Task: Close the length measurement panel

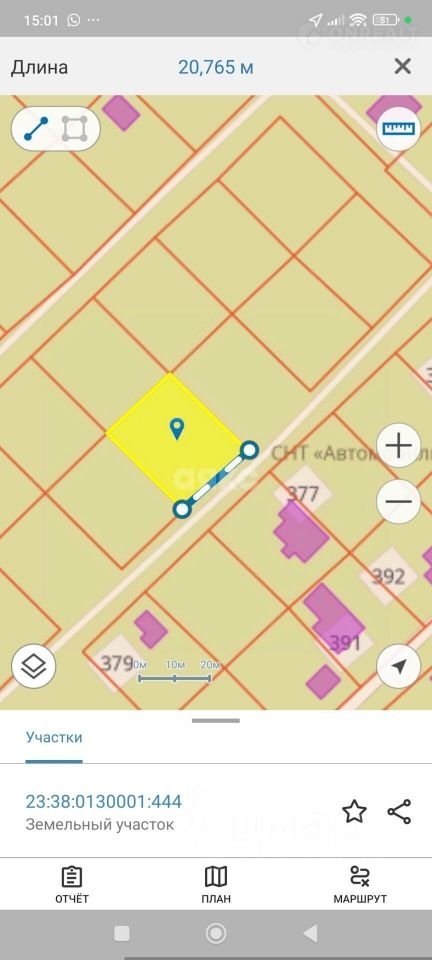Action: 402,66
